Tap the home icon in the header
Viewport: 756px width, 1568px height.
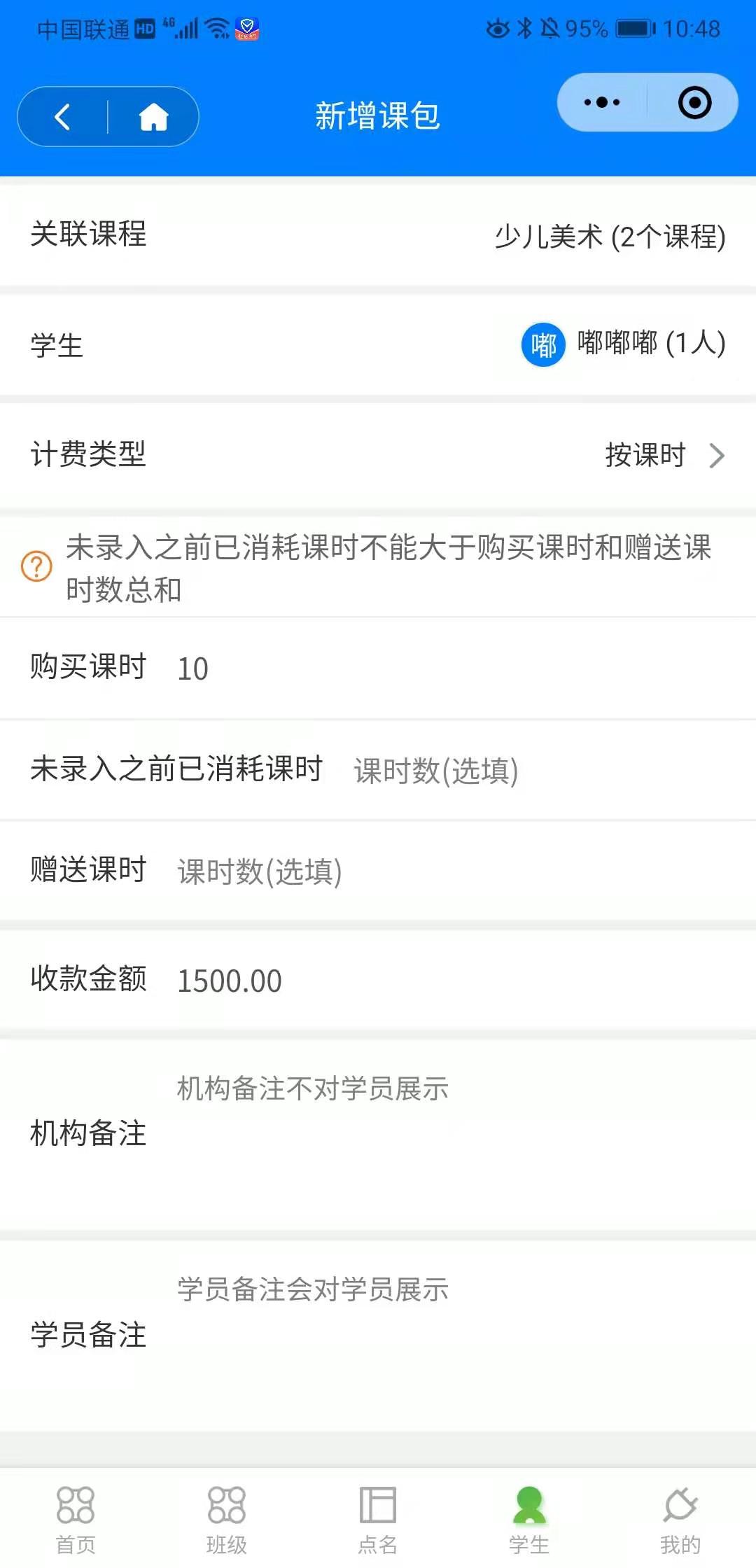pos(153,116)
